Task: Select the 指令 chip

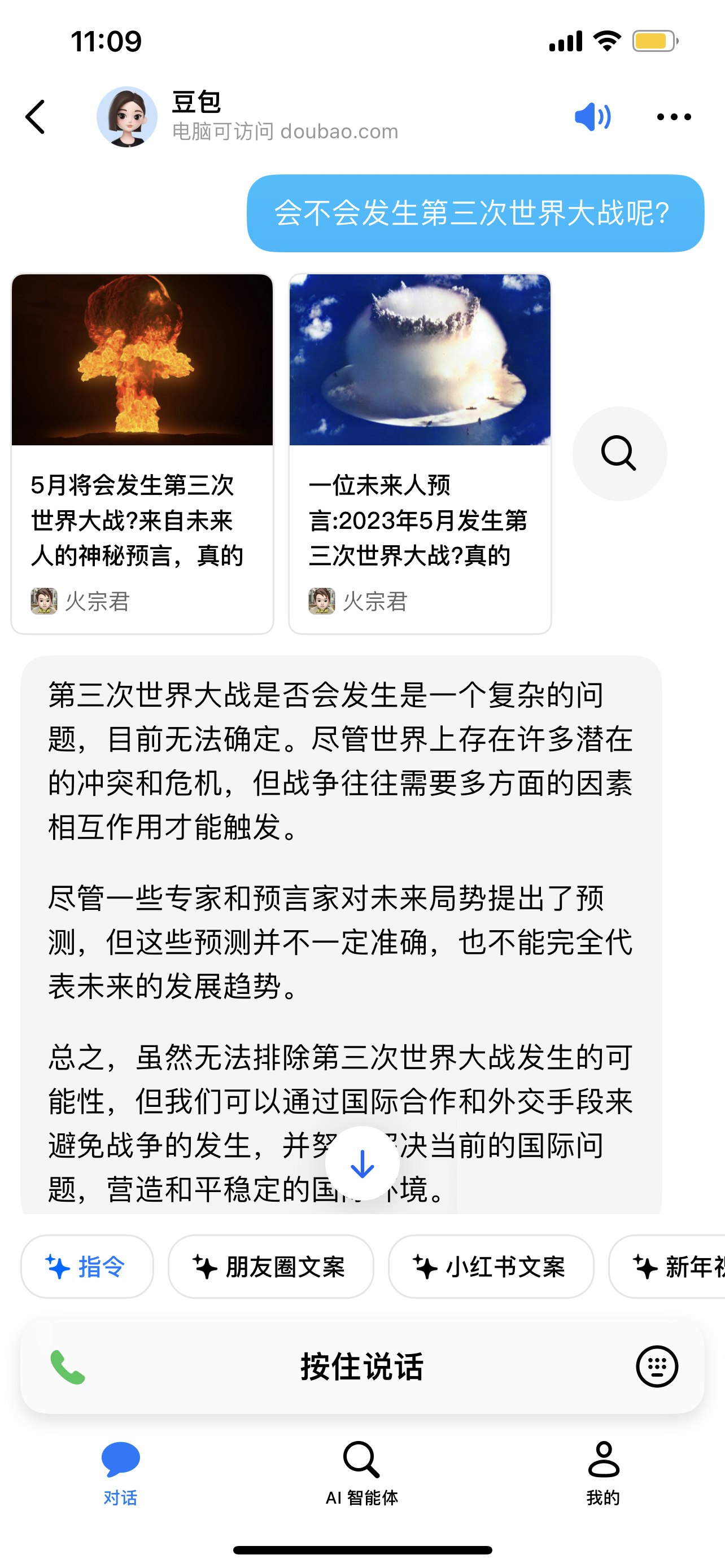Action: tap(87, 1267)
